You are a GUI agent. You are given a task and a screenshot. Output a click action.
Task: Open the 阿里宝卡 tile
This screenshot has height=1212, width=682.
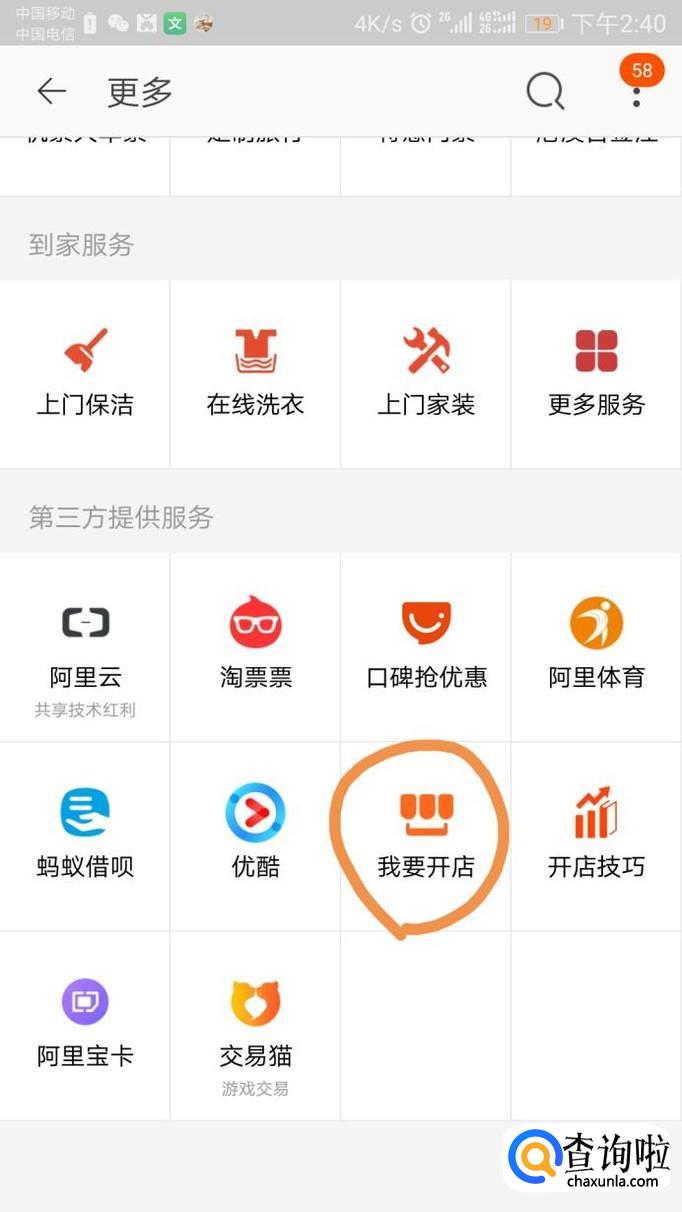click(85, 1025)
